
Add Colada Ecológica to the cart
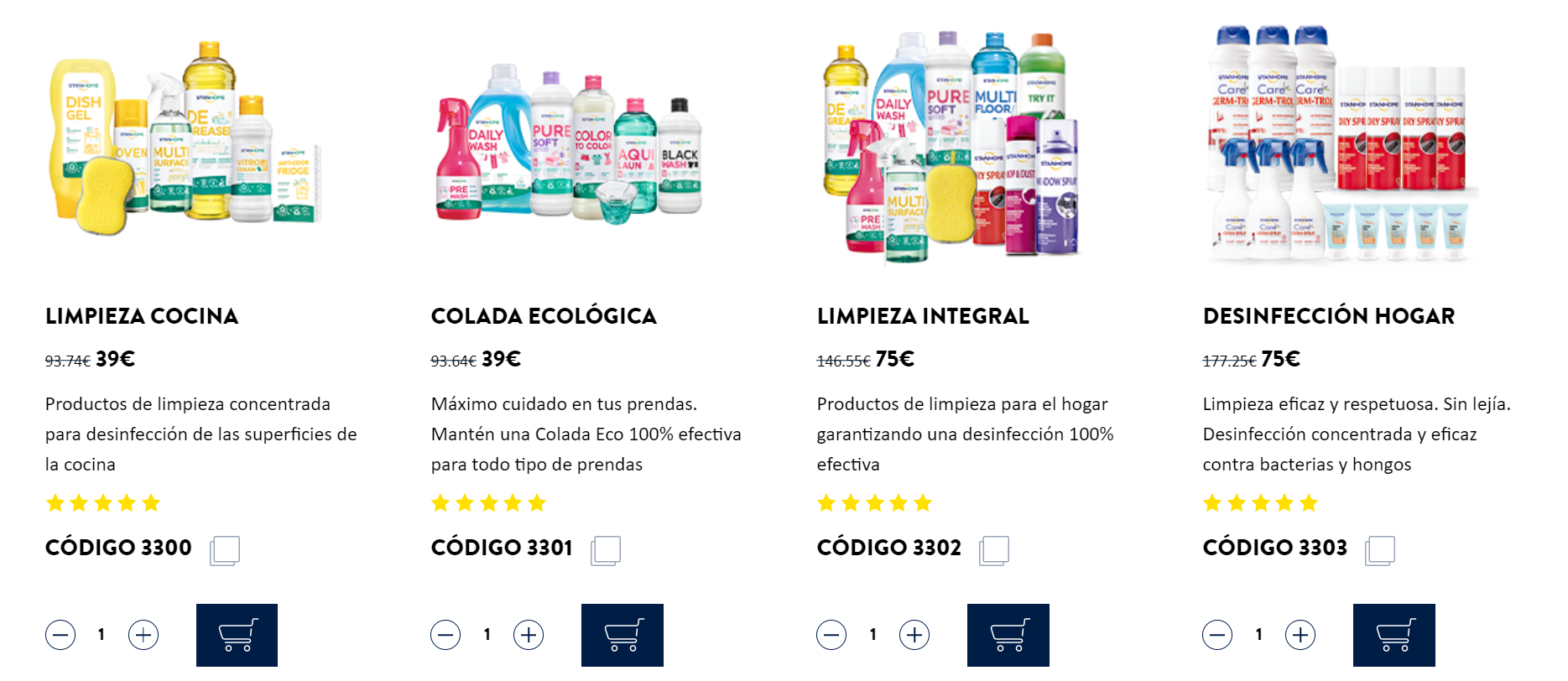click(622, 635)
